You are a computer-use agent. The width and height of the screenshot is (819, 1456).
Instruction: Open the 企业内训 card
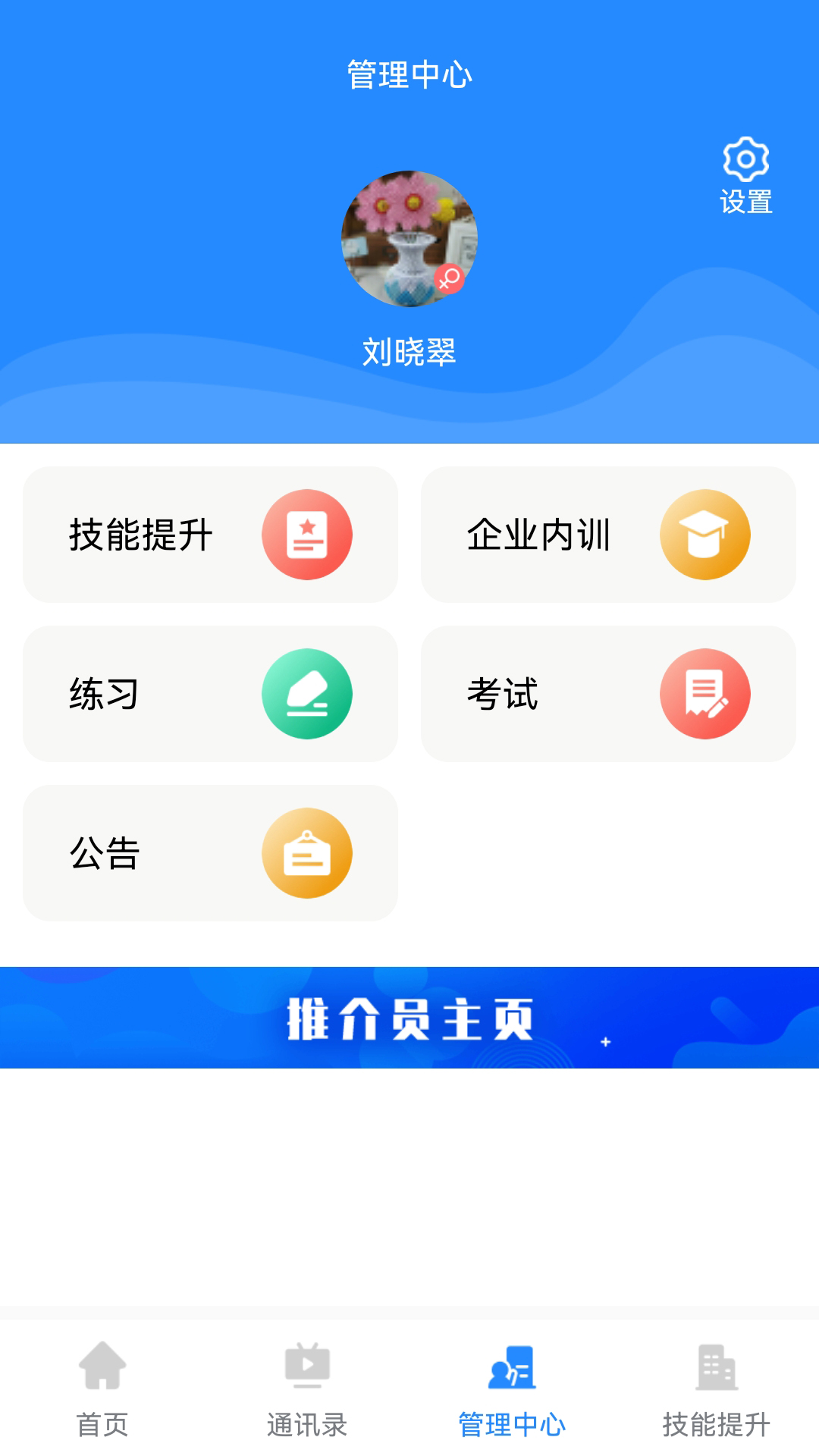(x=608, y=535)
